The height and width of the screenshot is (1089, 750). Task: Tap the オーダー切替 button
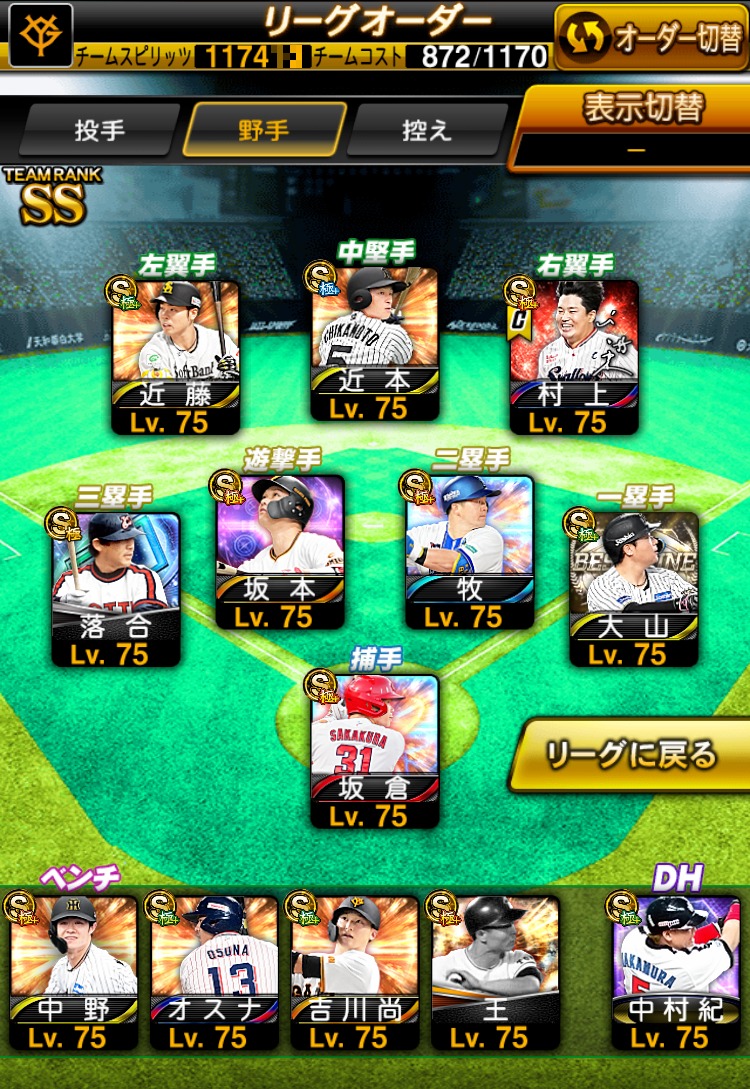coord(650,36)
